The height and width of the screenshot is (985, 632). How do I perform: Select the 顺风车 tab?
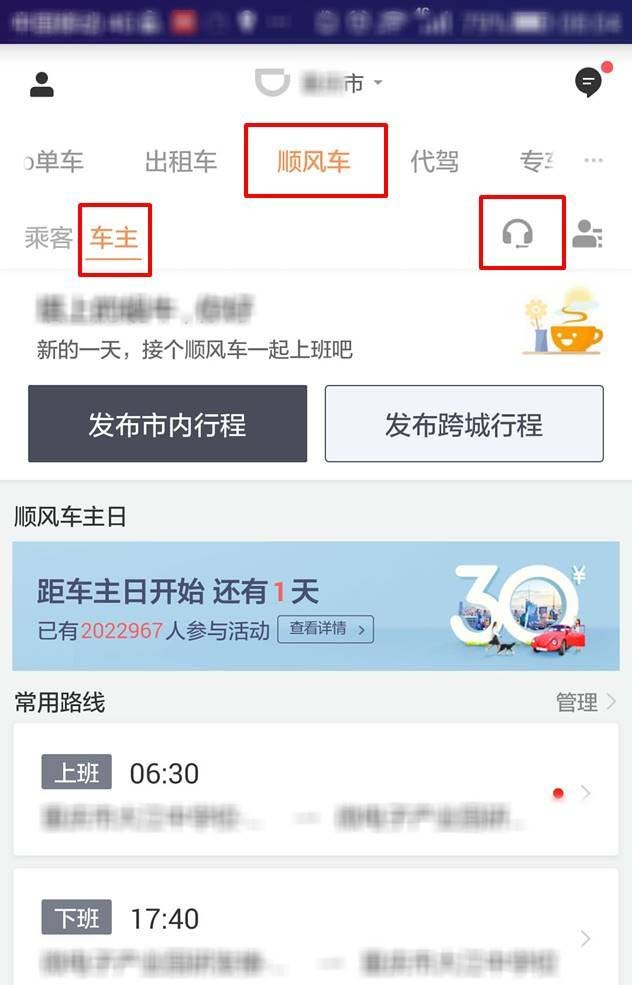[314, 161]
